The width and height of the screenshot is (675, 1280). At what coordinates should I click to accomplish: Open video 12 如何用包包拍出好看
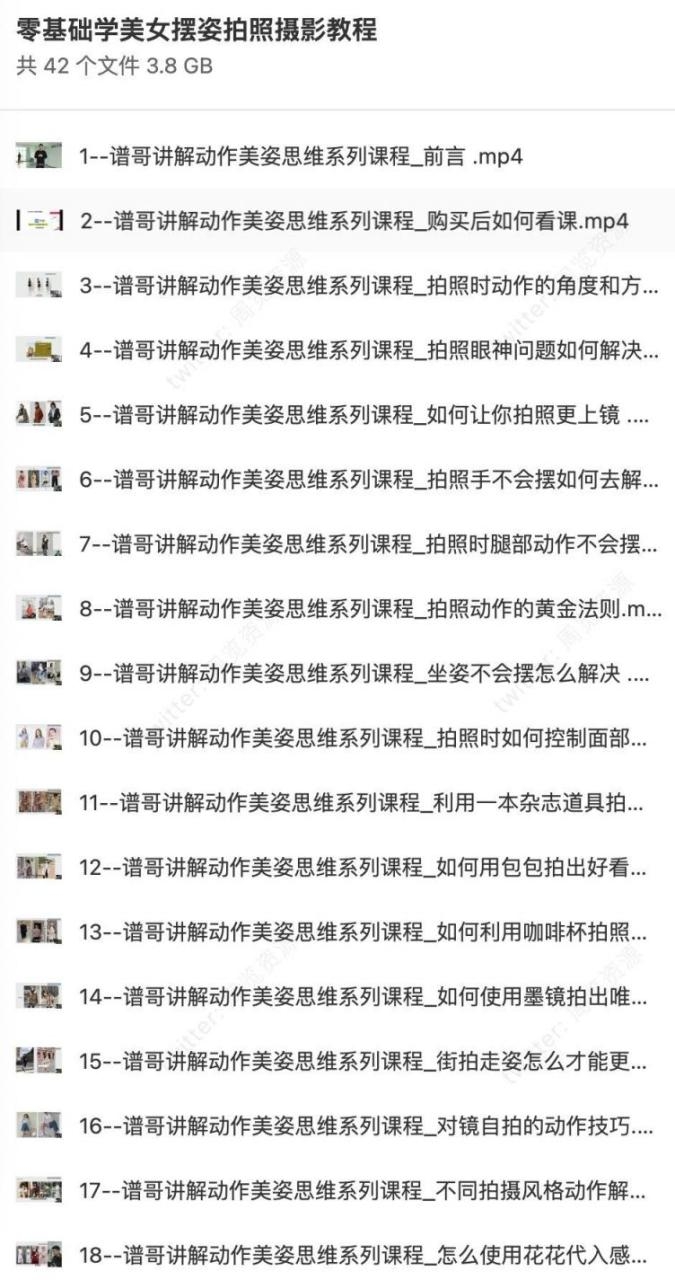[x=368, y=867]
